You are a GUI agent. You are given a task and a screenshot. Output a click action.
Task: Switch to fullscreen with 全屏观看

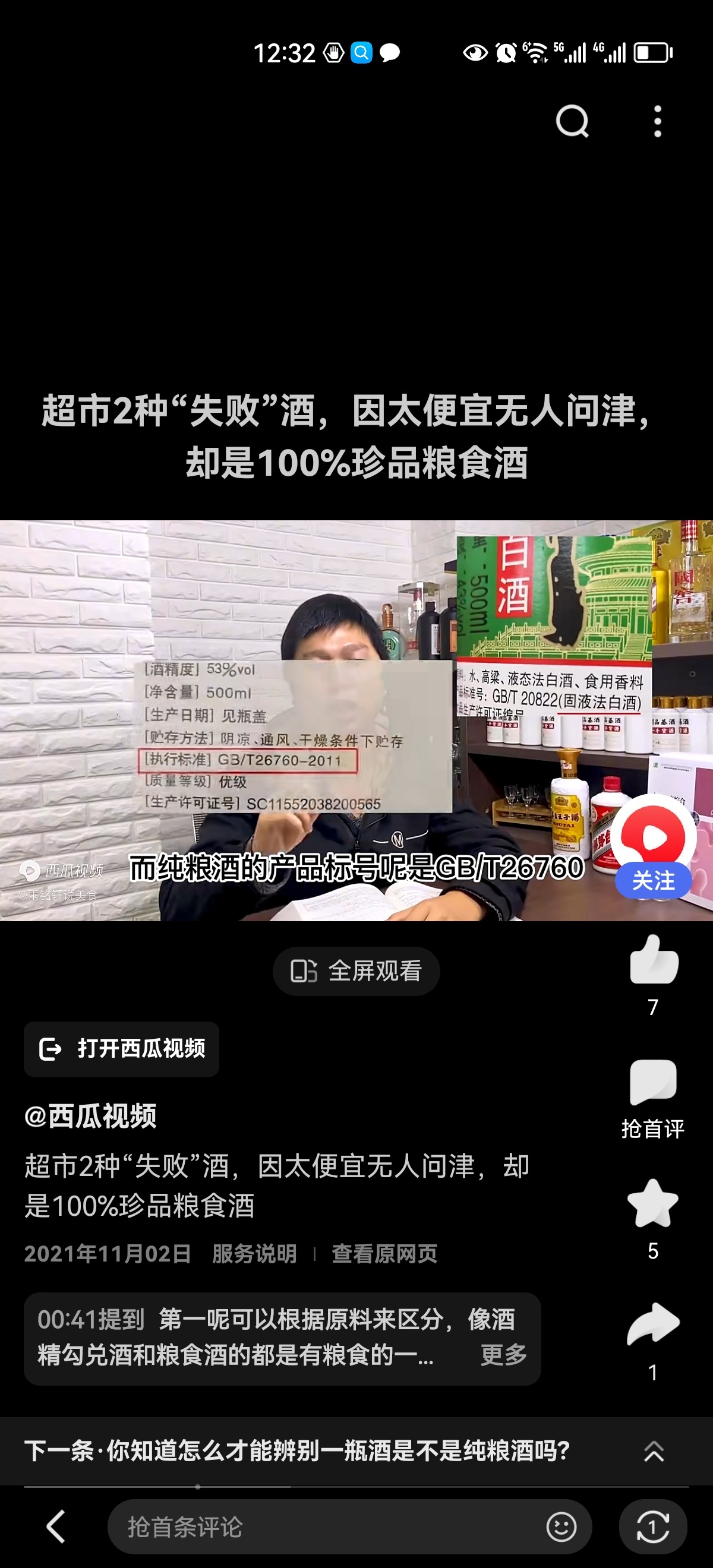pos(356,971)
